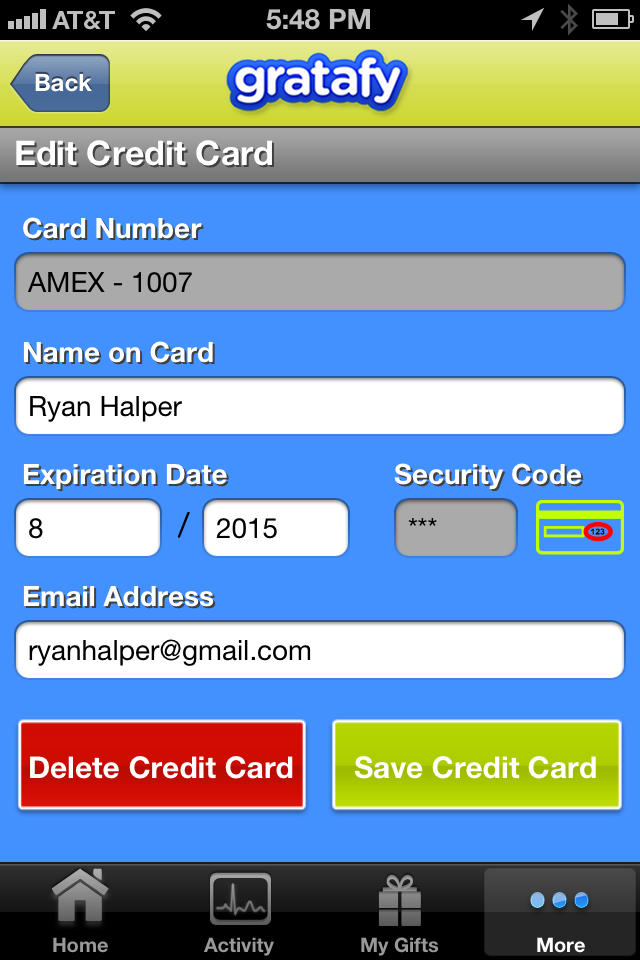Screen dimensions: 640x960
Task: Change the expiration year field
Action: (276, 528)
